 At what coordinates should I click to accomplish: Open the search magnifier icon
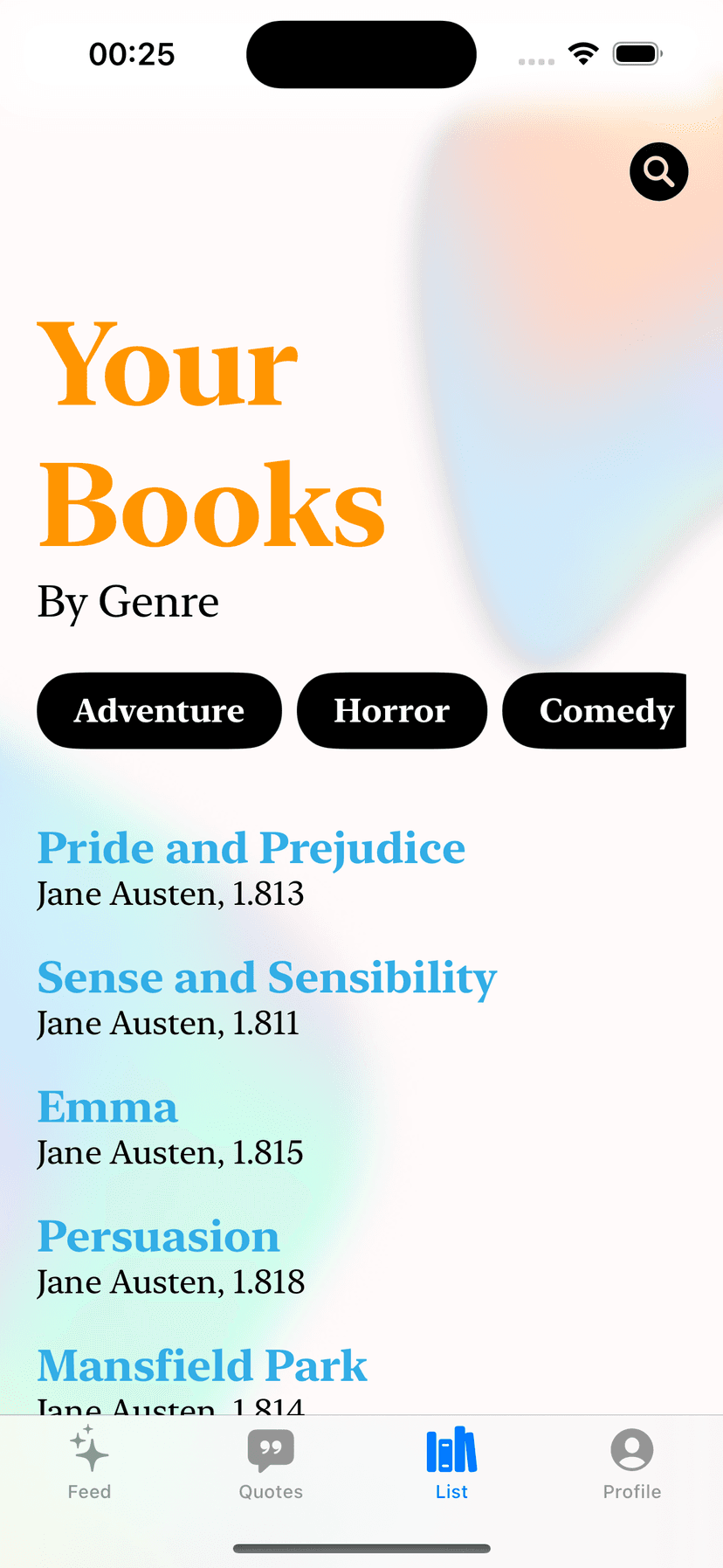[x=658, y=171]
